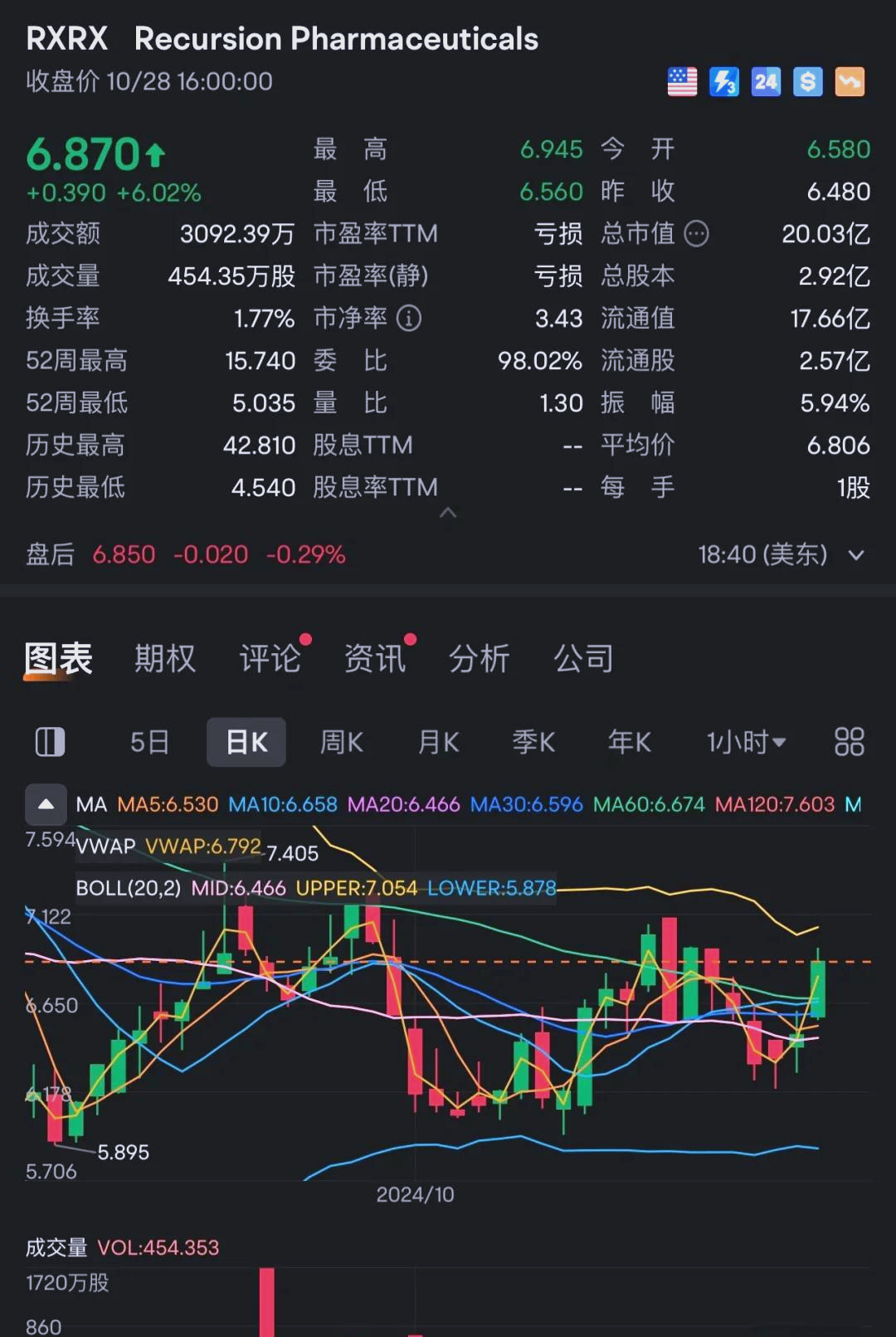Select the 周K chart period
The image size is (896, 1337).
point(341,742)
